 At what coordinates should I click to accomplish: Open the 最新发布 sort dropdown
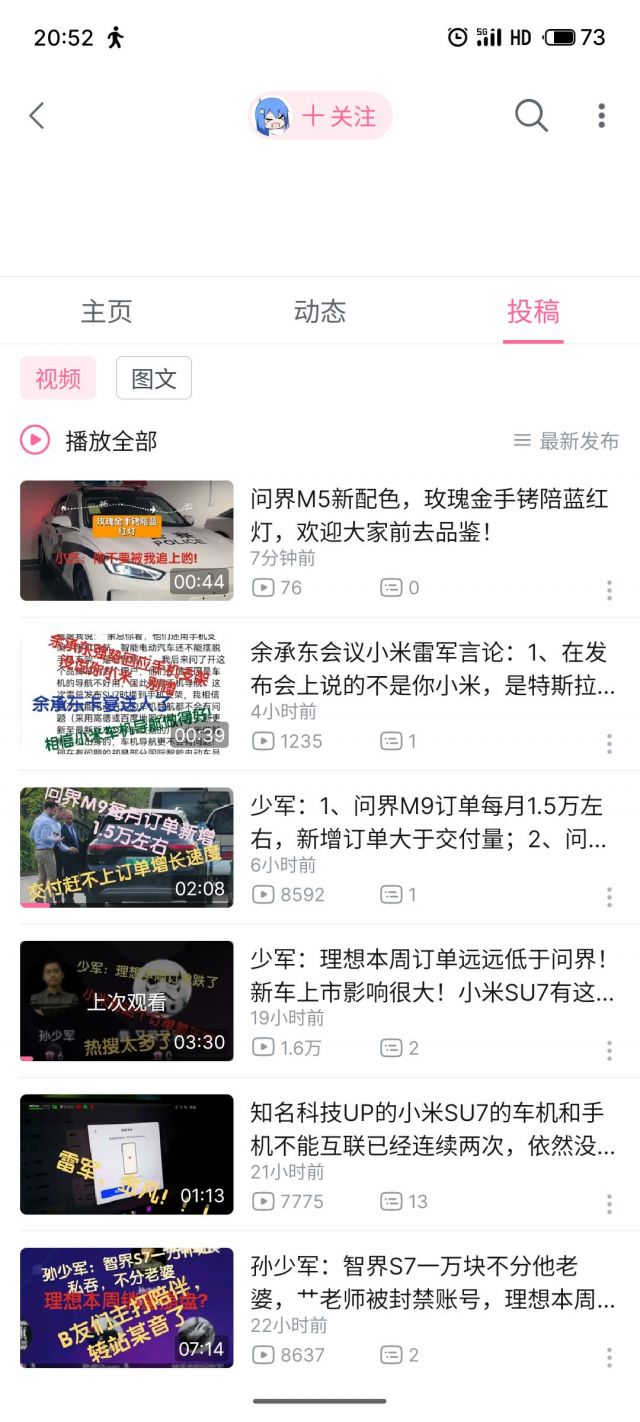[566, 441]
